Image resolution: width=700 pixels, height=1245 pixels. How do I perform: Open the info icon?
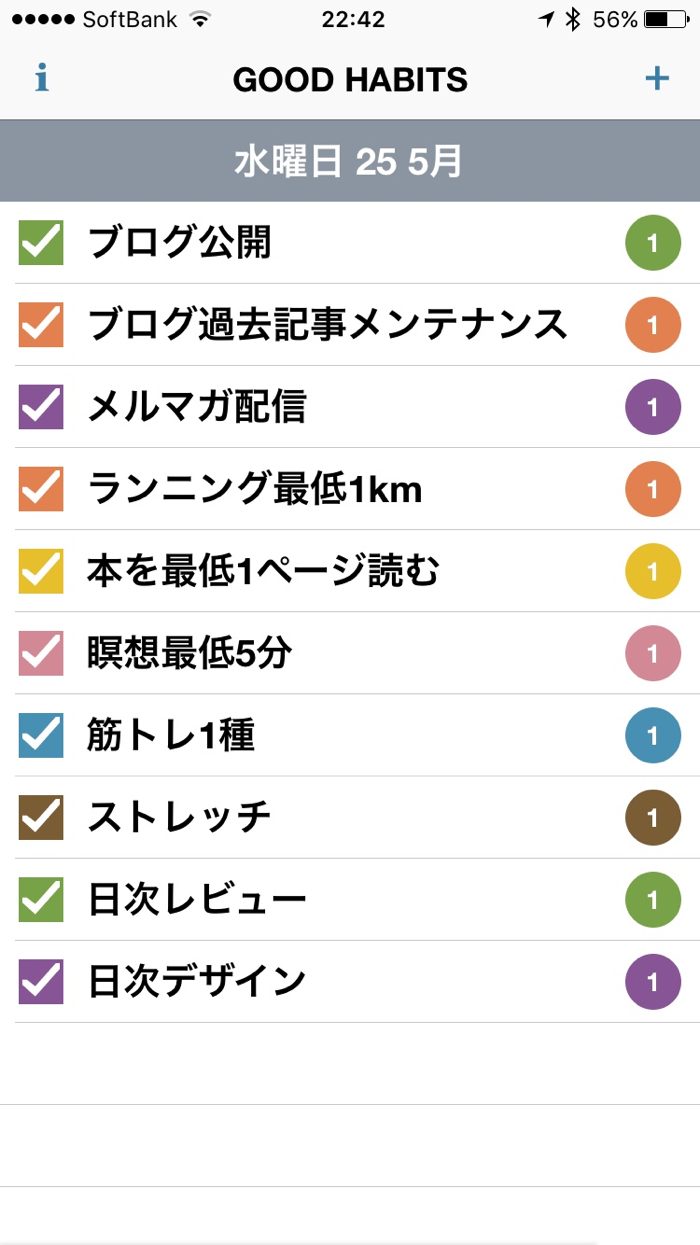(x=42, y=78)
